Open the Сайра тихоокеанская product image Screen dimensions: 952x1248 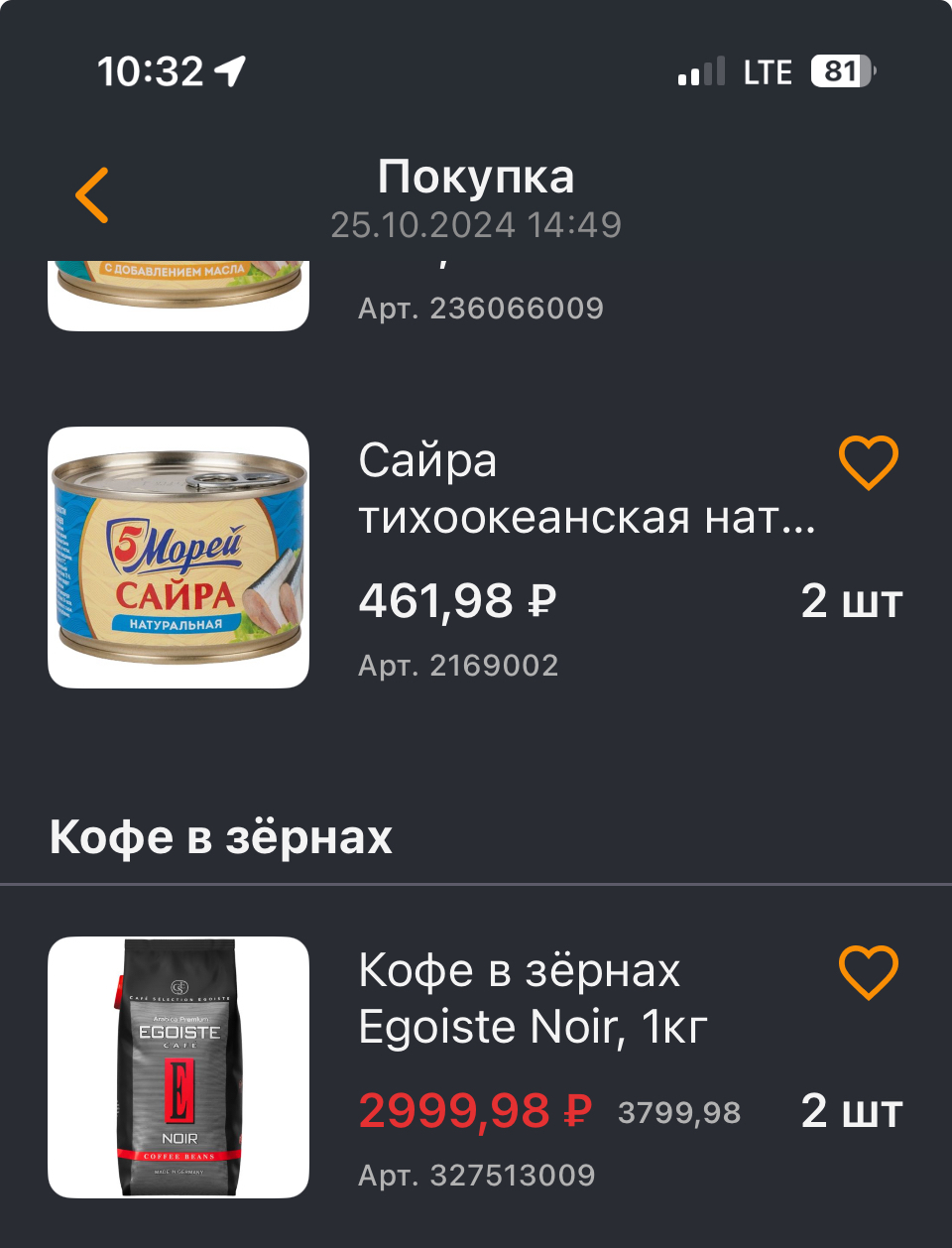(178, 558)
